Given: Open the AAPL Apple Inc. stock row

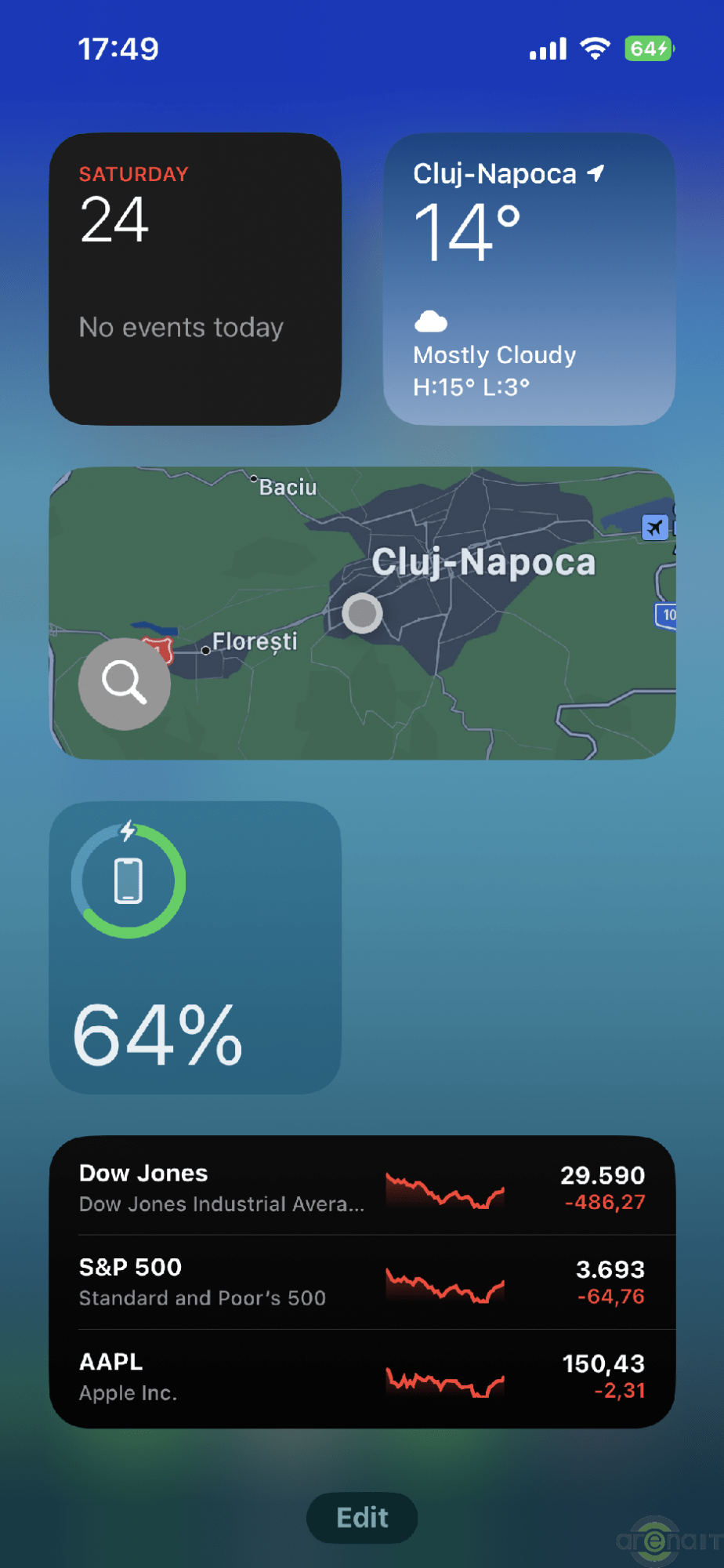Looking at the screenshot, I should pos(362,1377).
